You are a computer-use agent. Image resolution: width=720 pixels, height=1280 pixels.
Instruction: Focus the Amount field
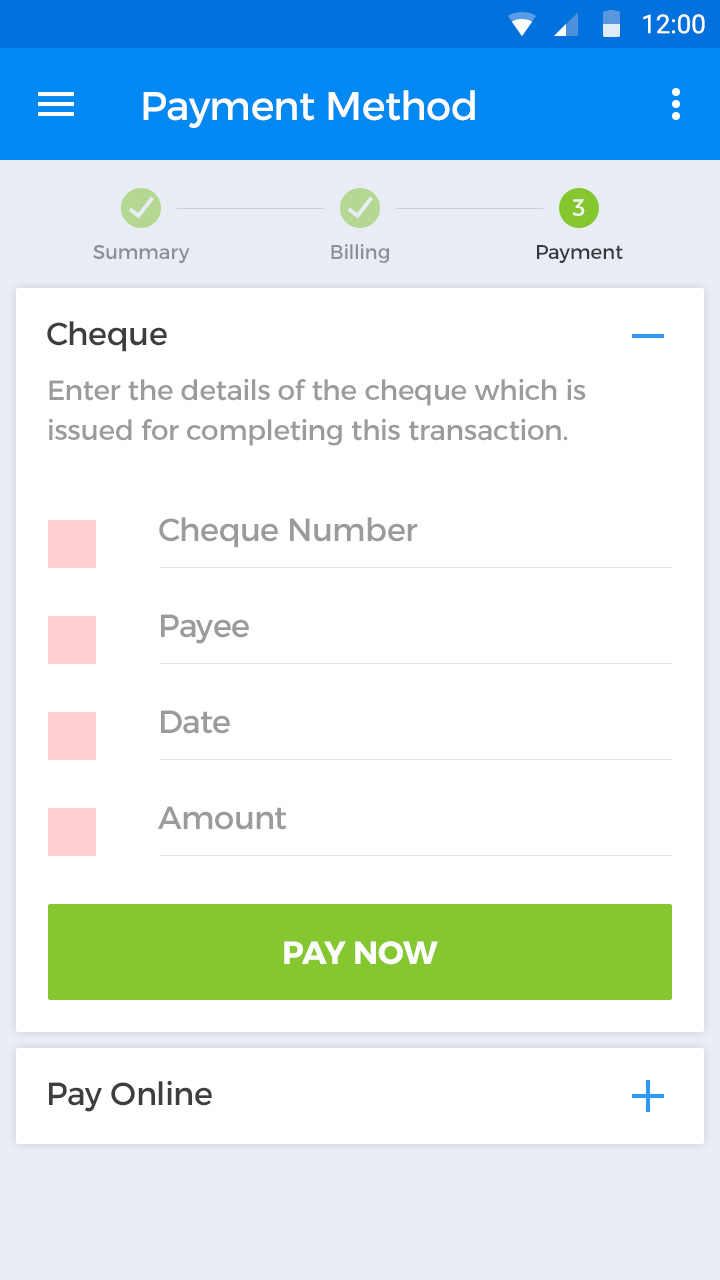click(x=414, y=820)
